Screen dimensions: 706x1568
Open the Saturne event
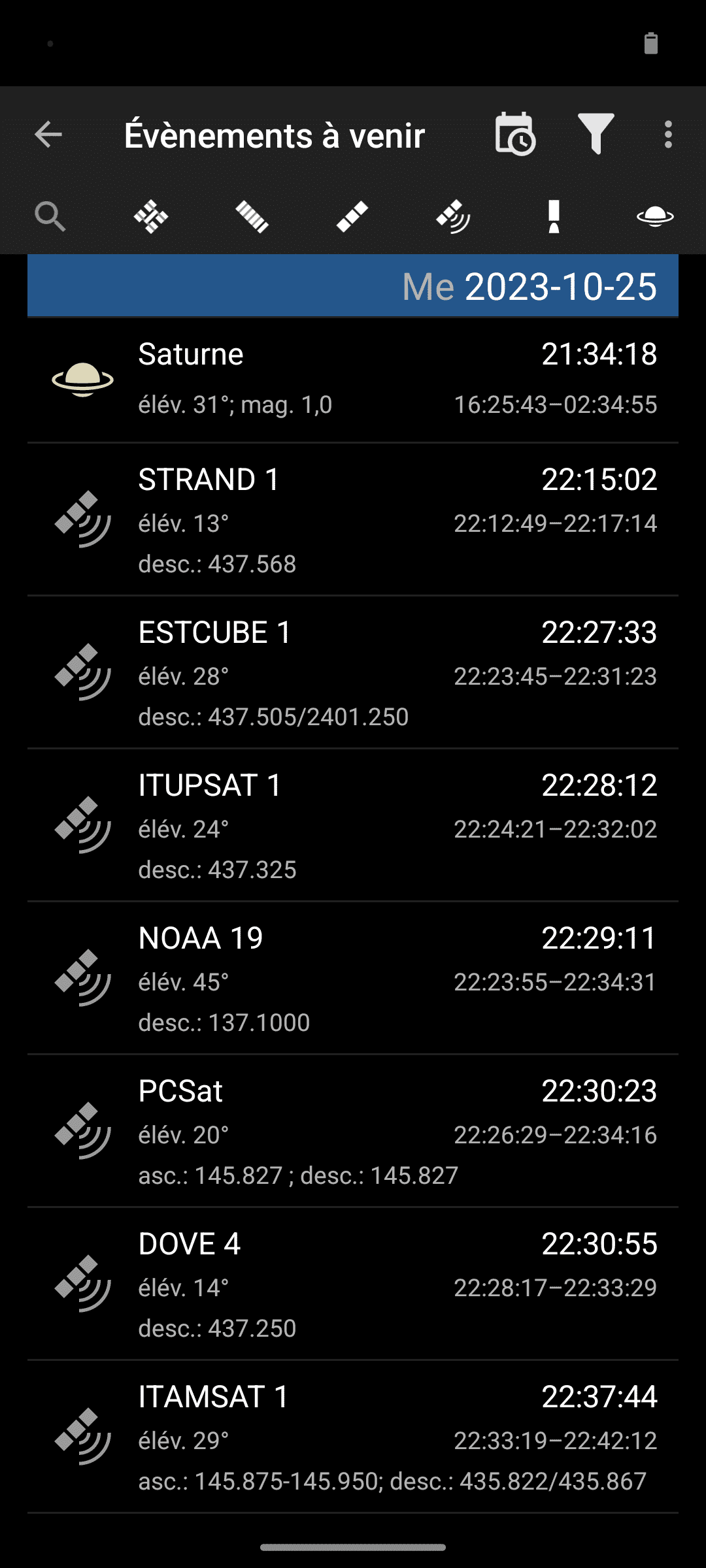(x=353, y=380)
